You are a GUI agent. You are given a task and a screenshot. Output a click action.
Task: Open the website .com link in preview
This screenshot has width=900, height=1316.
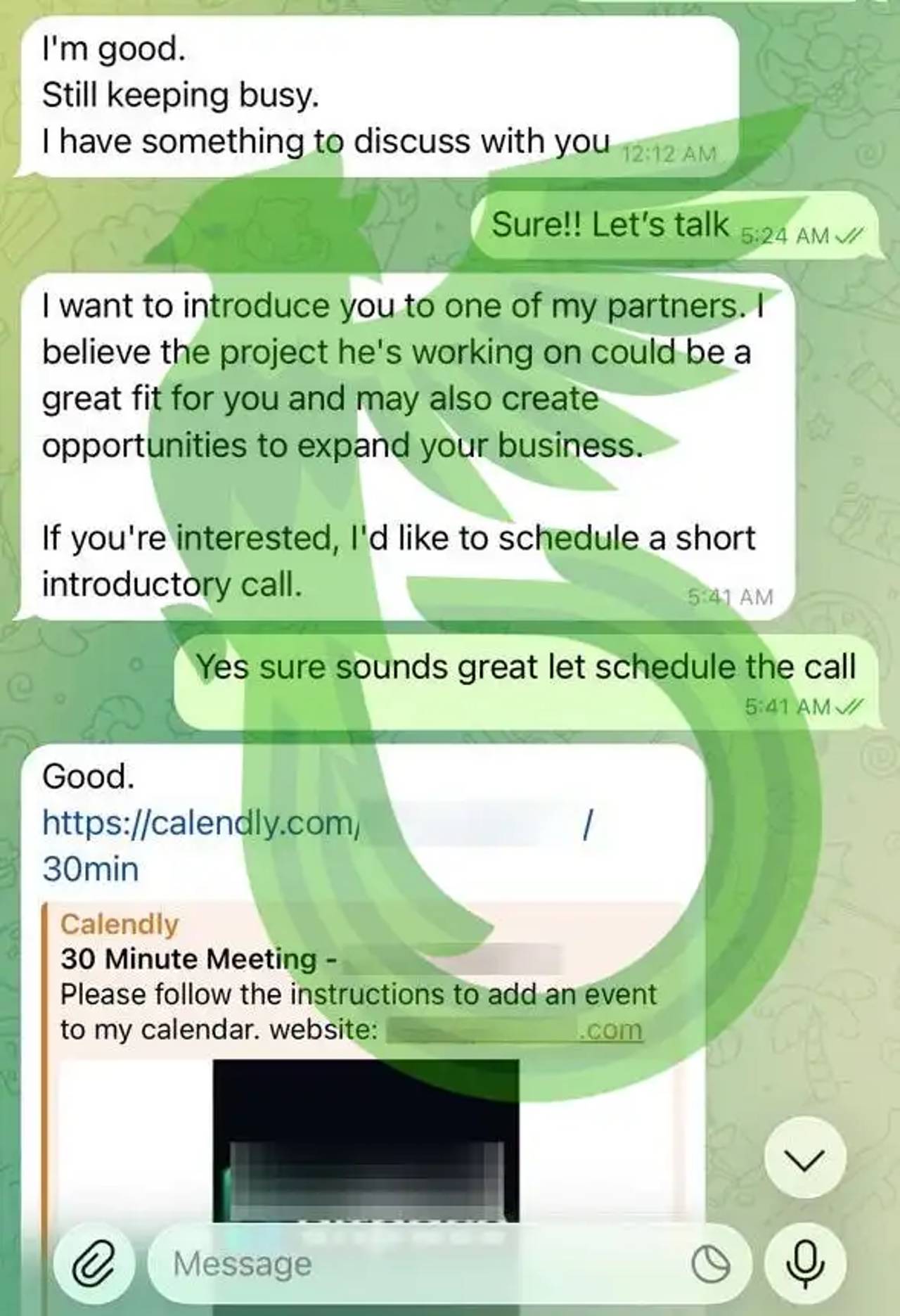613,1029
